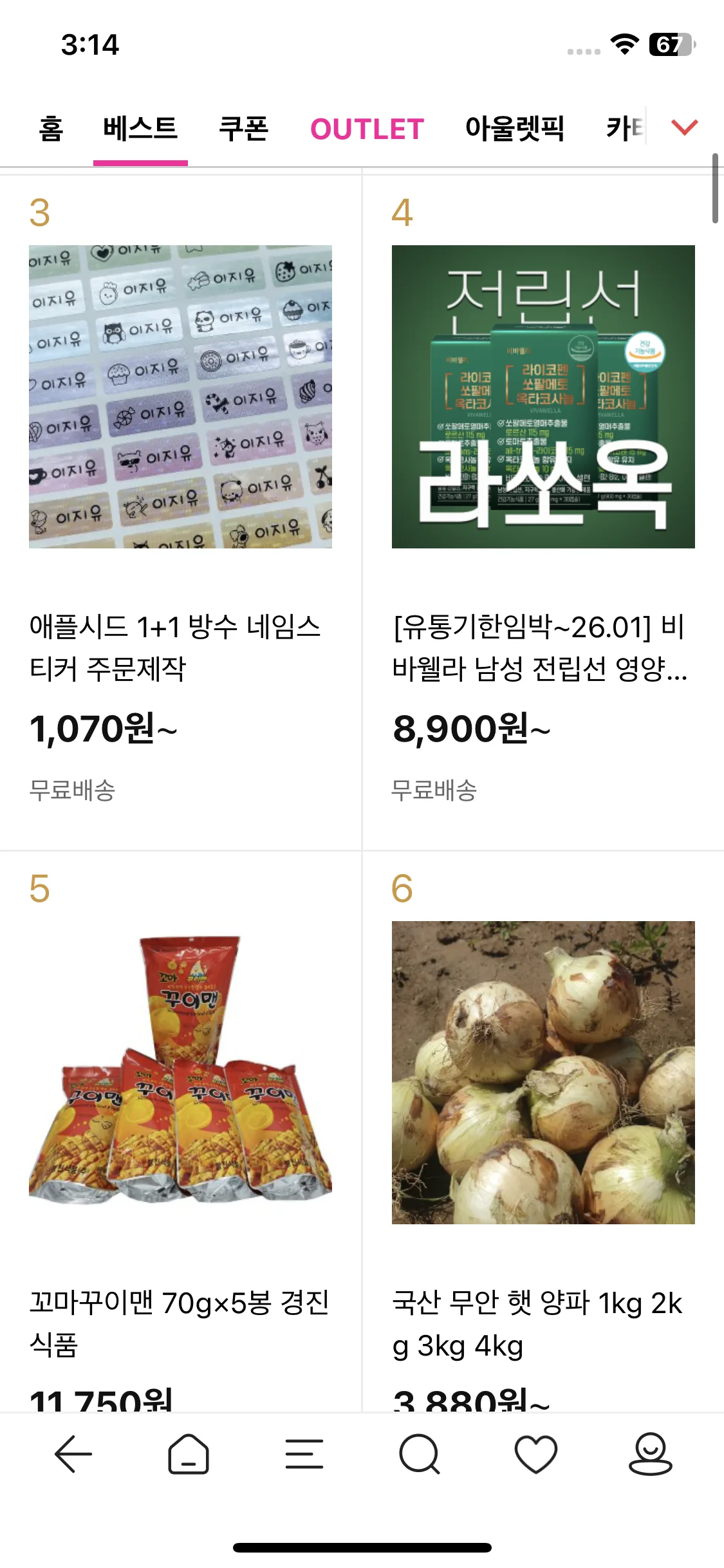Switch to the 홈 tab

click(x=51, y=129)
